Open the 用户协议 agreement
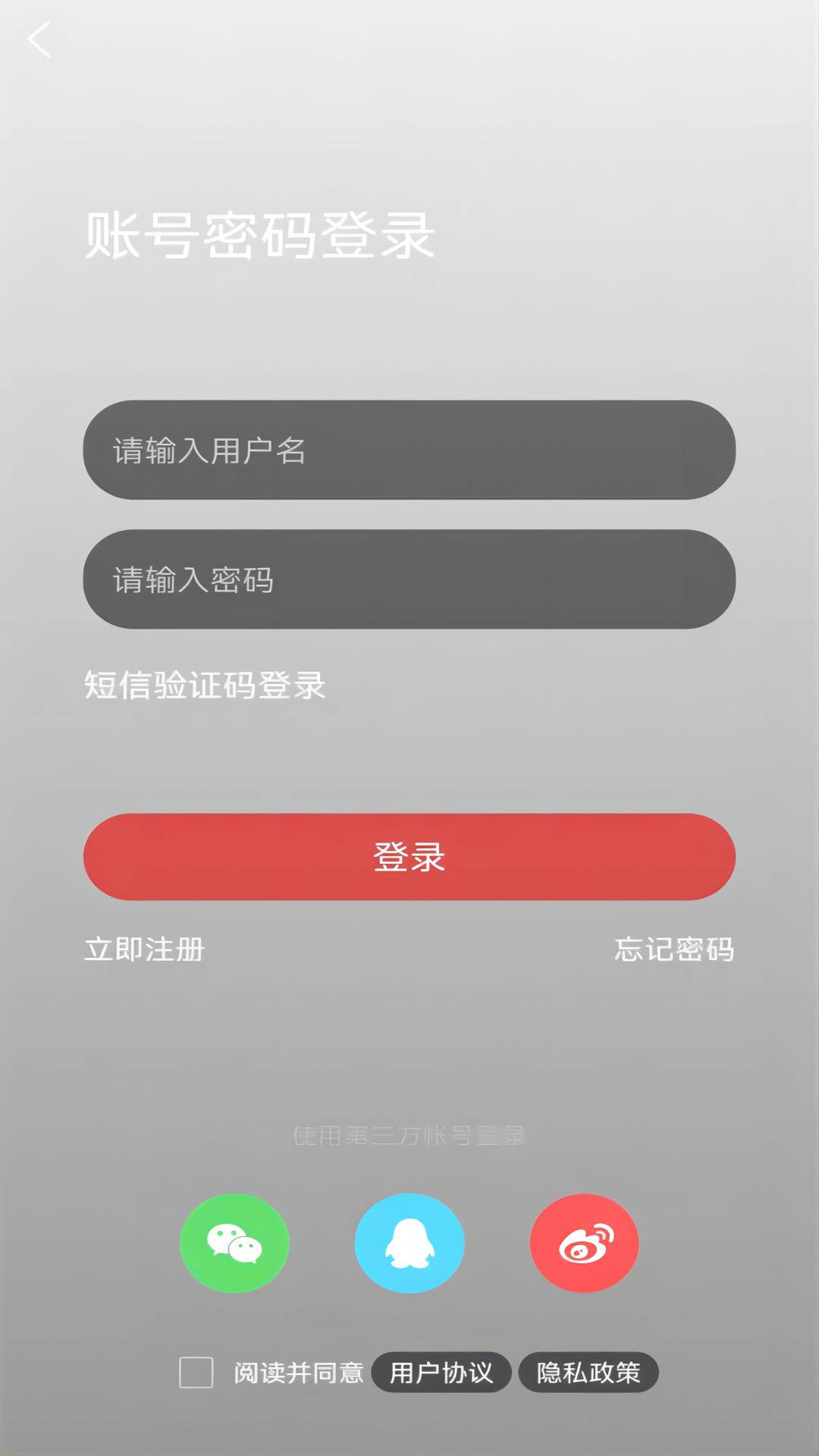The width and height of the screenshot is (819, 1456). (442, 1373)
